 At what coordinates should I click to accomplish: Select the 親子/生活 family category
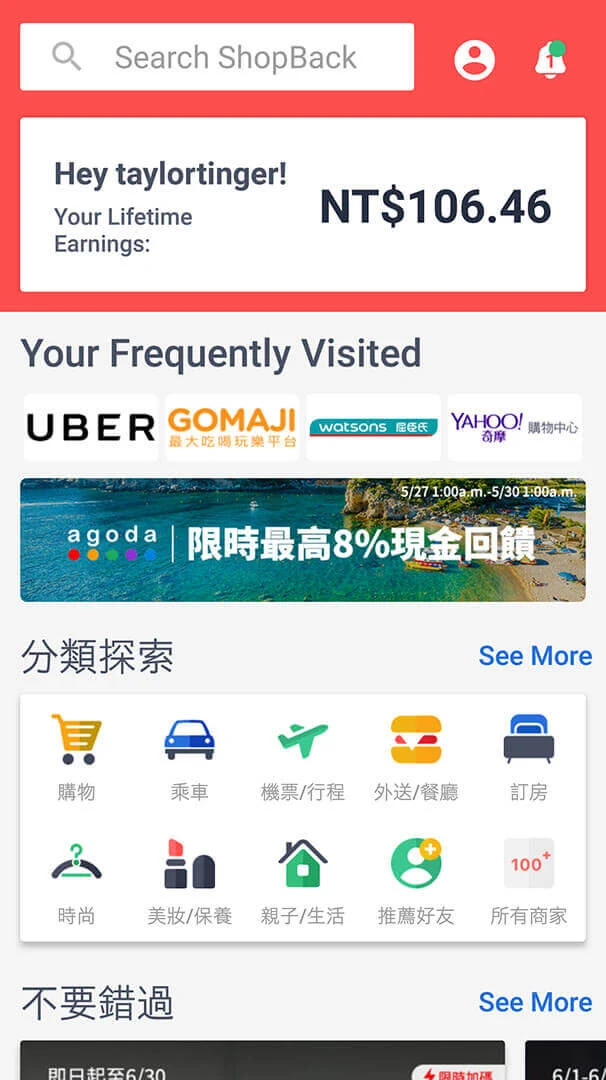(302, 880)
